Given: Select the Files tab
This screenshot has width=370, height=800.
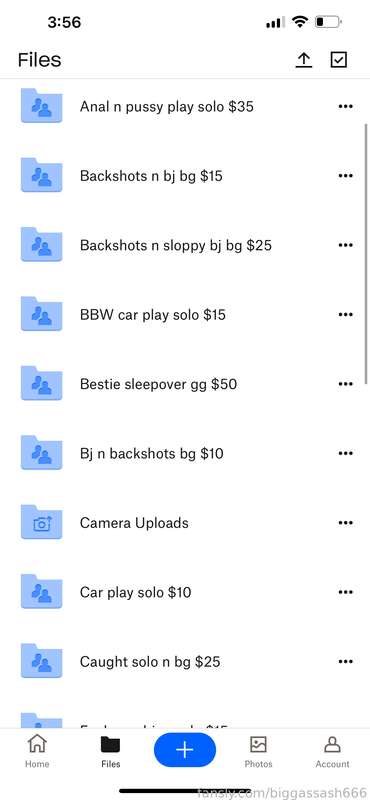Looking at the screenshot, I should pyautogui.click(x=111, y=751).
